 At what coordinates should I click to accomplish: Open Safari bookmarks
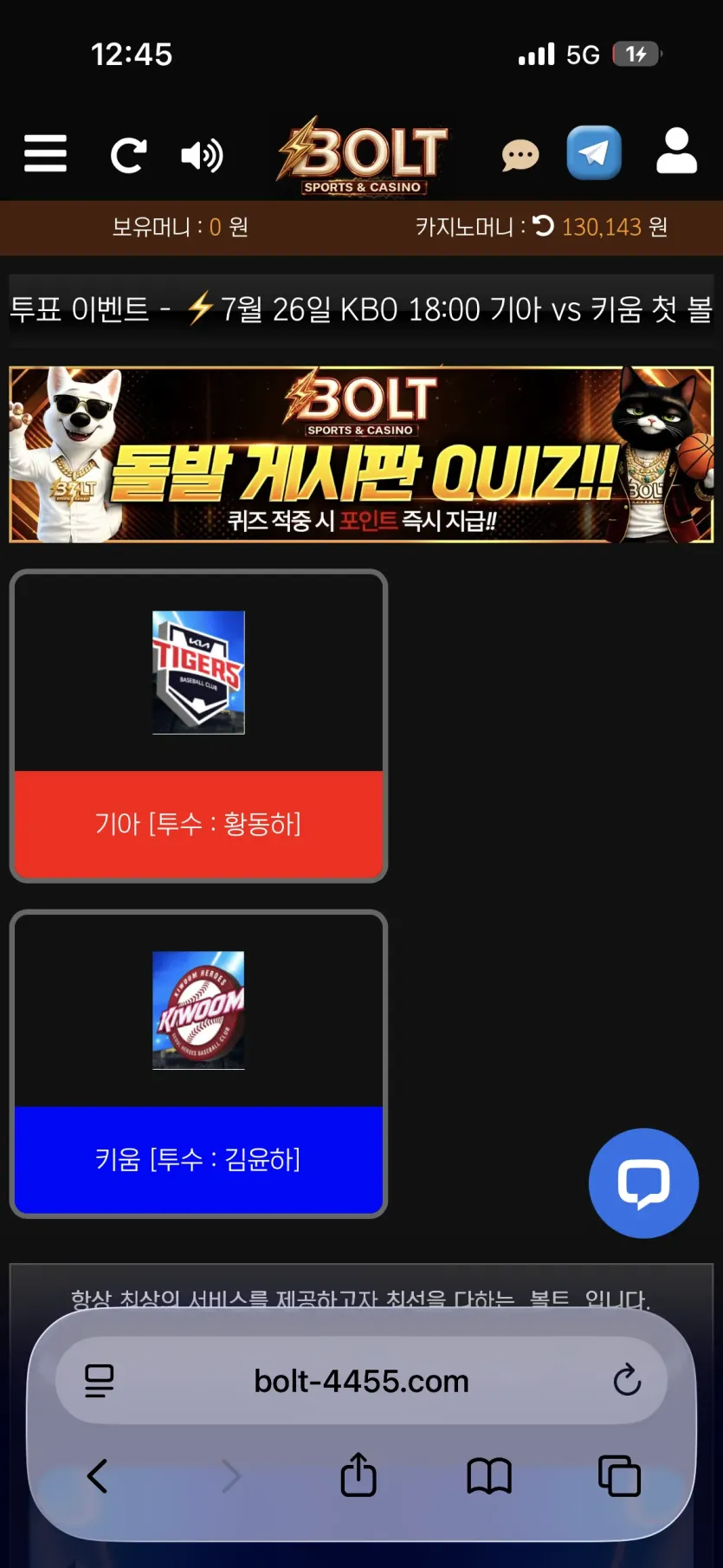(x=489, y=1475)
